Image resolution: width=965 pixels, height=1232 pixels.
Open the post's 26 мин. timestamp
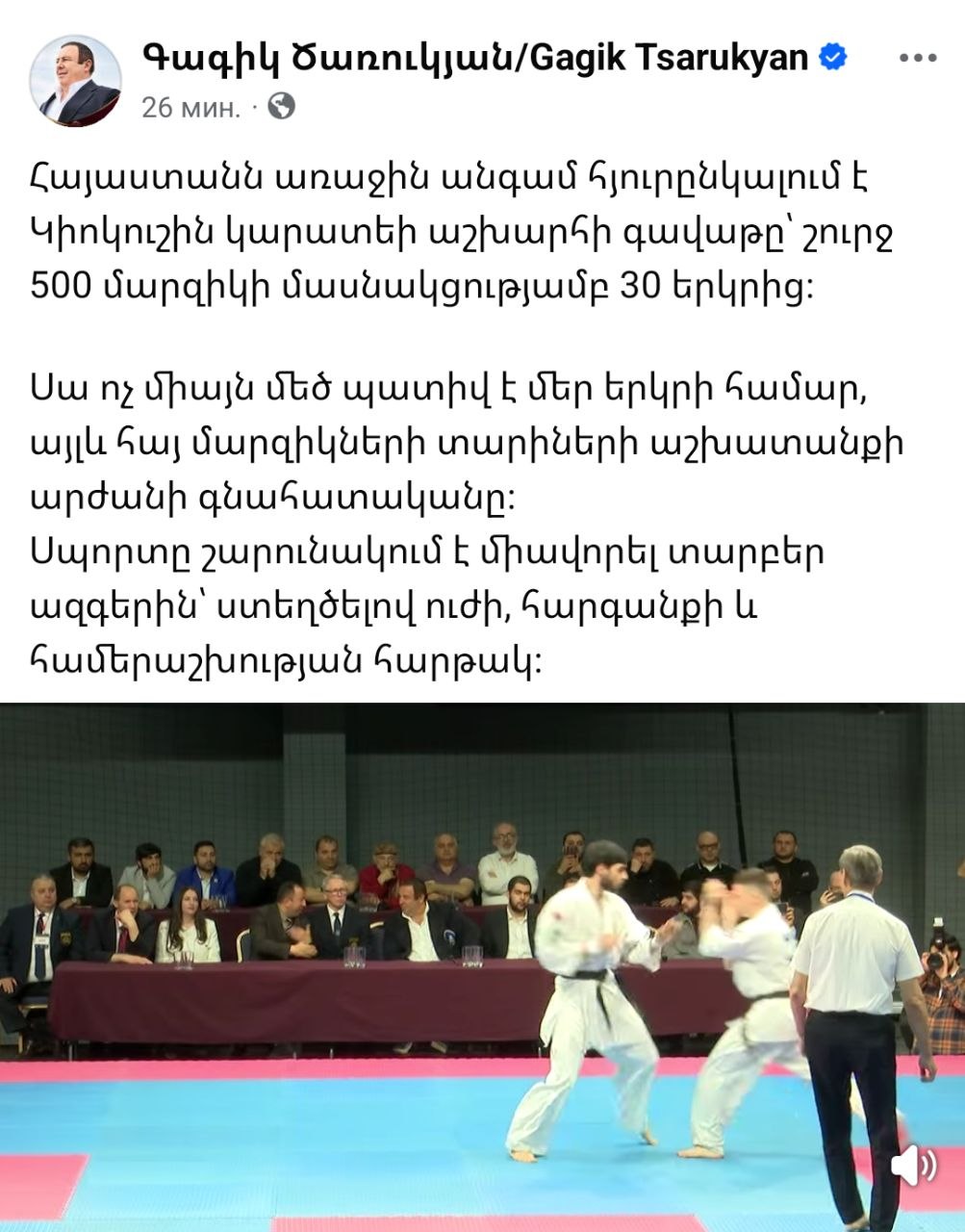190,107
